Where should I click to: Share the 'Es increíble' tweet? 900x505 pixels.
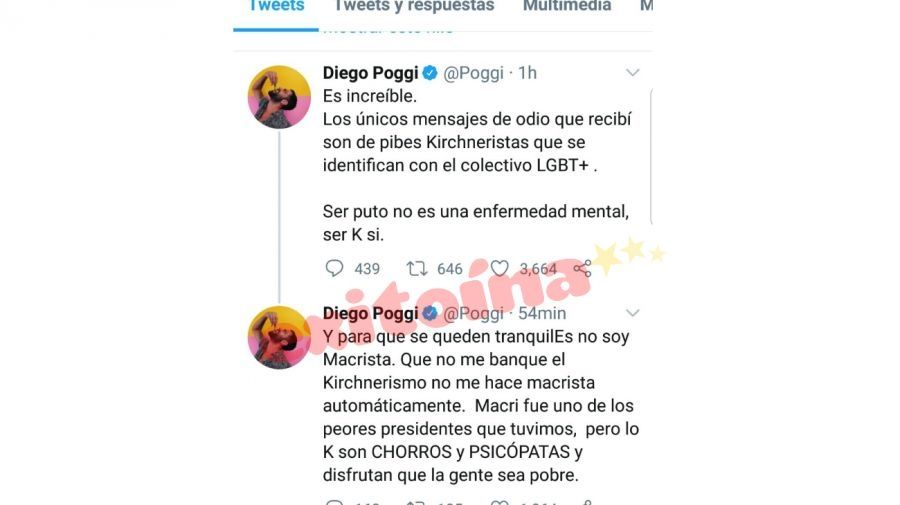[x=582, y=268]
